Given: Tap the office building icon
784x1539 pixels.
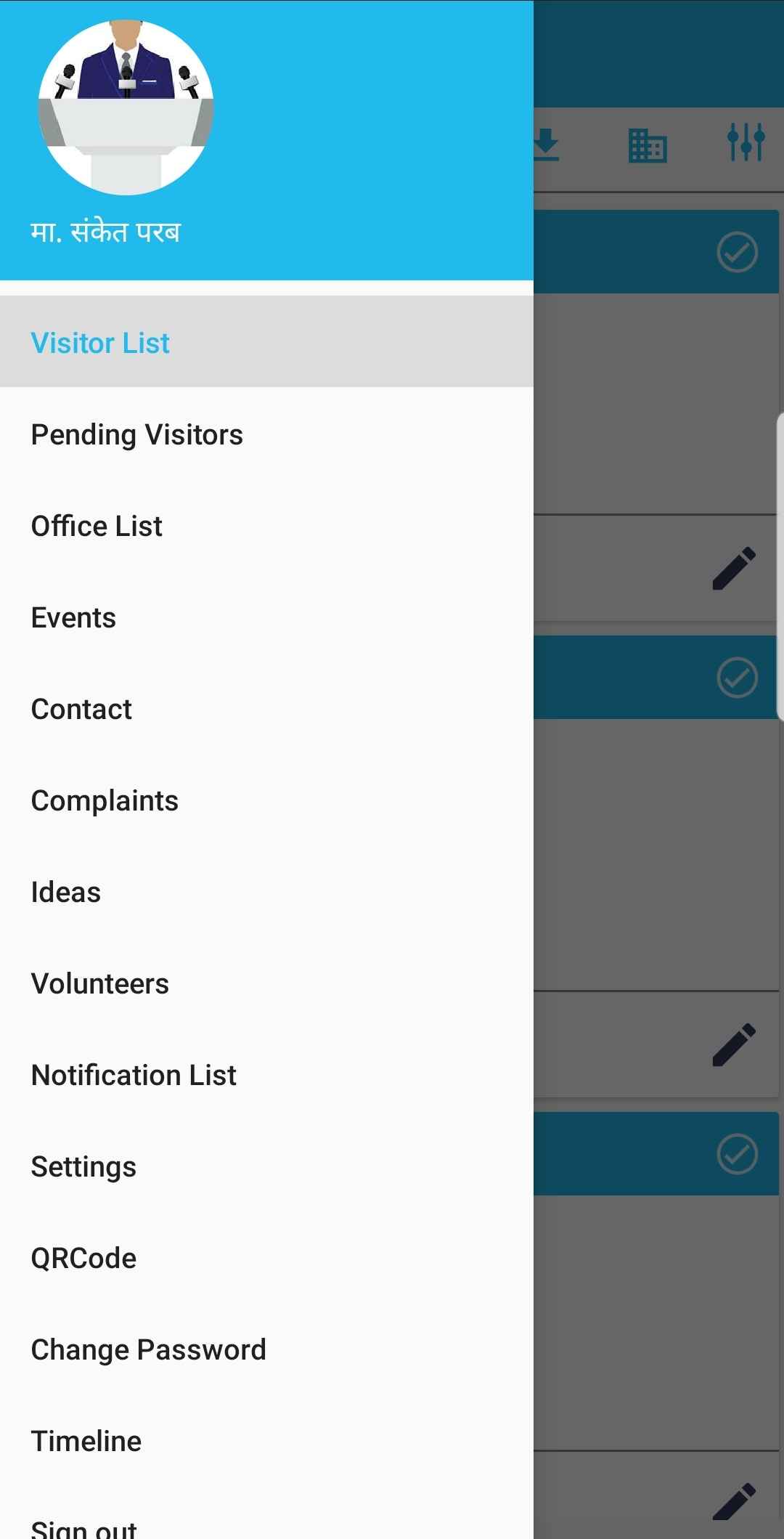Looking at the screenshot, I should [647, 145].
